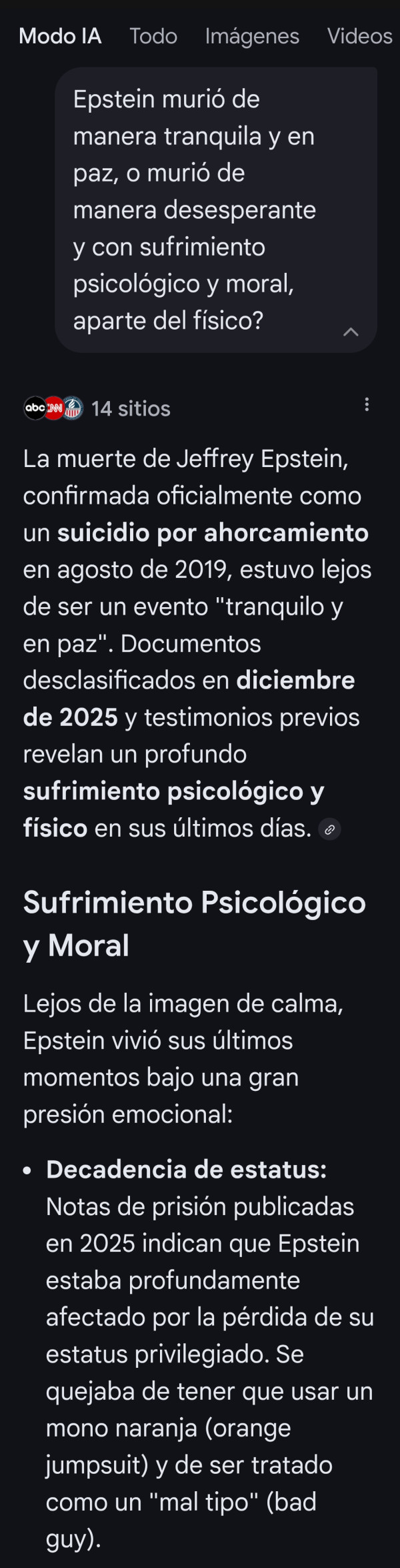Viewport: 400px width, 1568px height.
Task: Select the Modo IA tab
Action: point(60,36)
